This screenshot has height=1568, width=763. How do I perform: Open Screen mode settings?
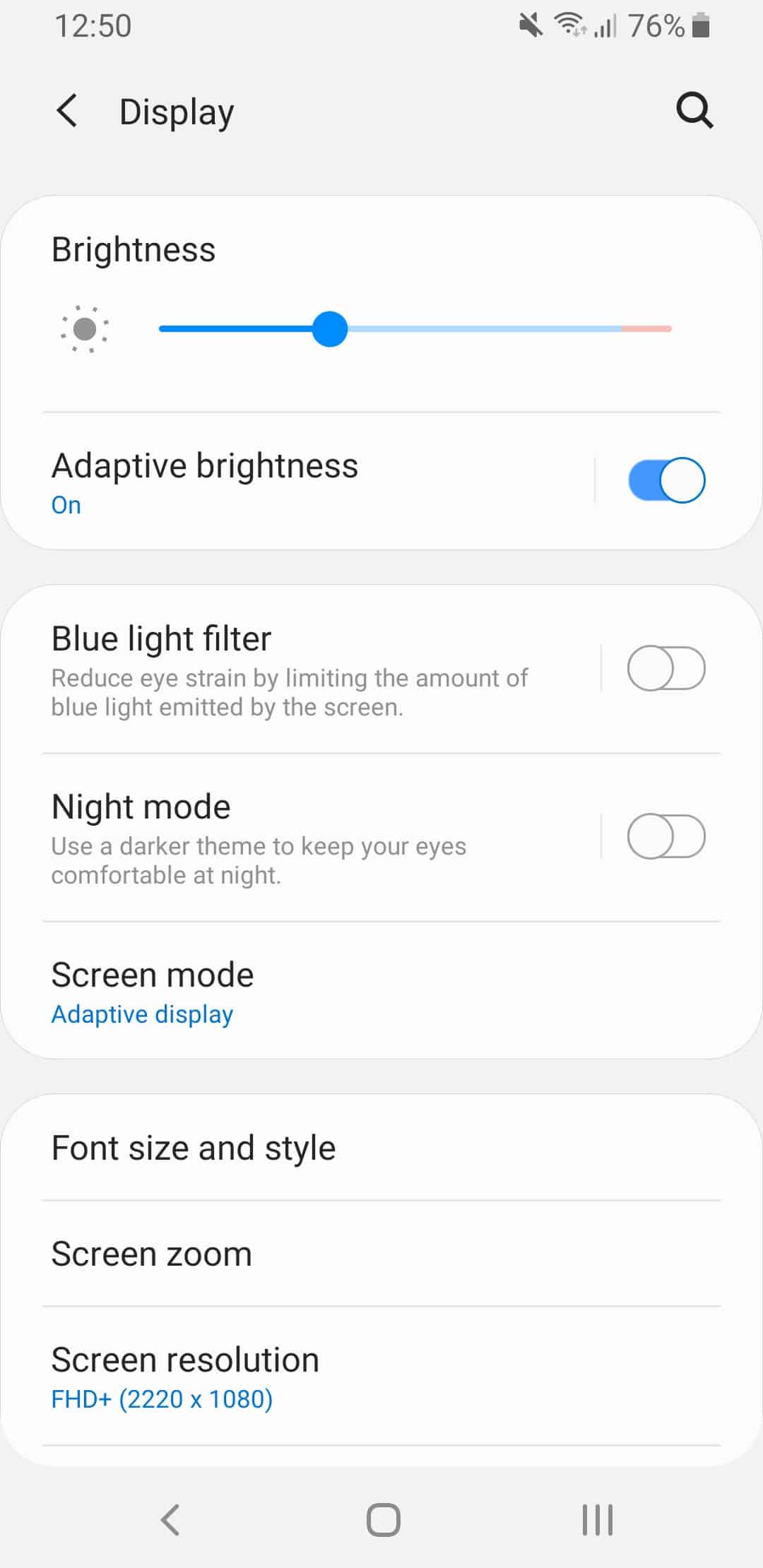coord(283,992)
